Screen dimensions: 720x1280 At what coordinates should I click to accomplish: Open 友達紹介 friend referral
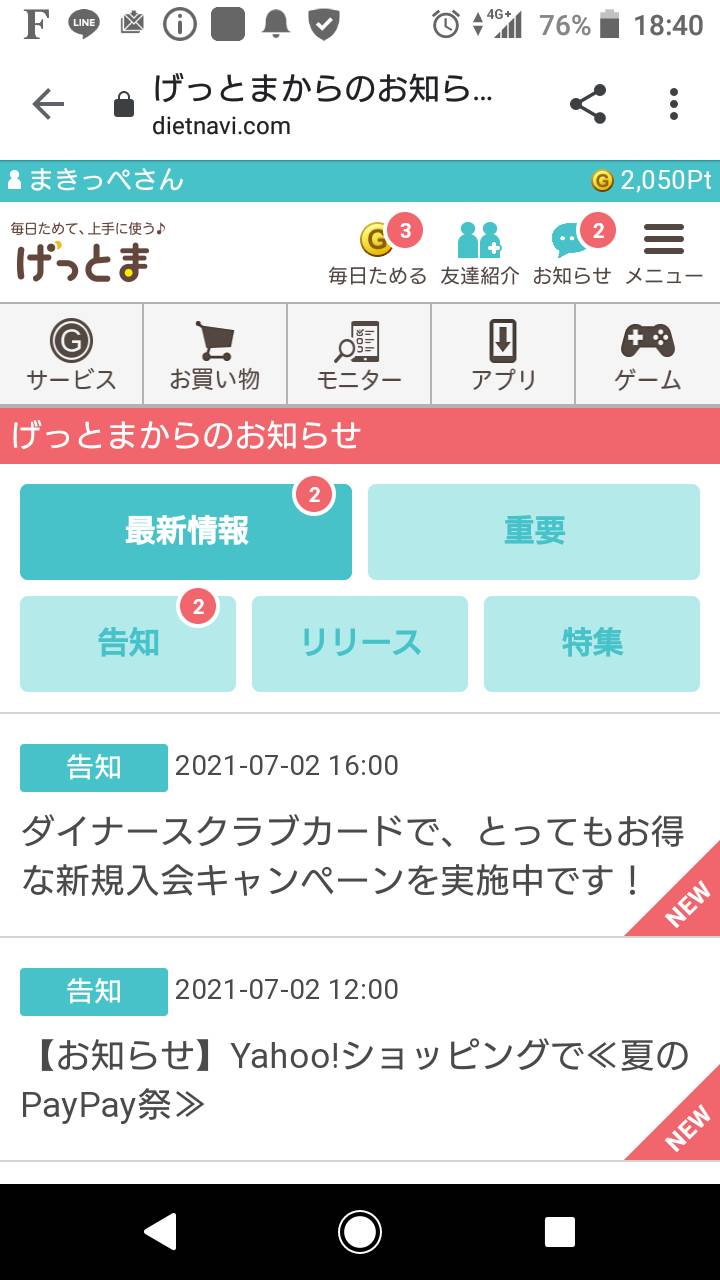480,252
